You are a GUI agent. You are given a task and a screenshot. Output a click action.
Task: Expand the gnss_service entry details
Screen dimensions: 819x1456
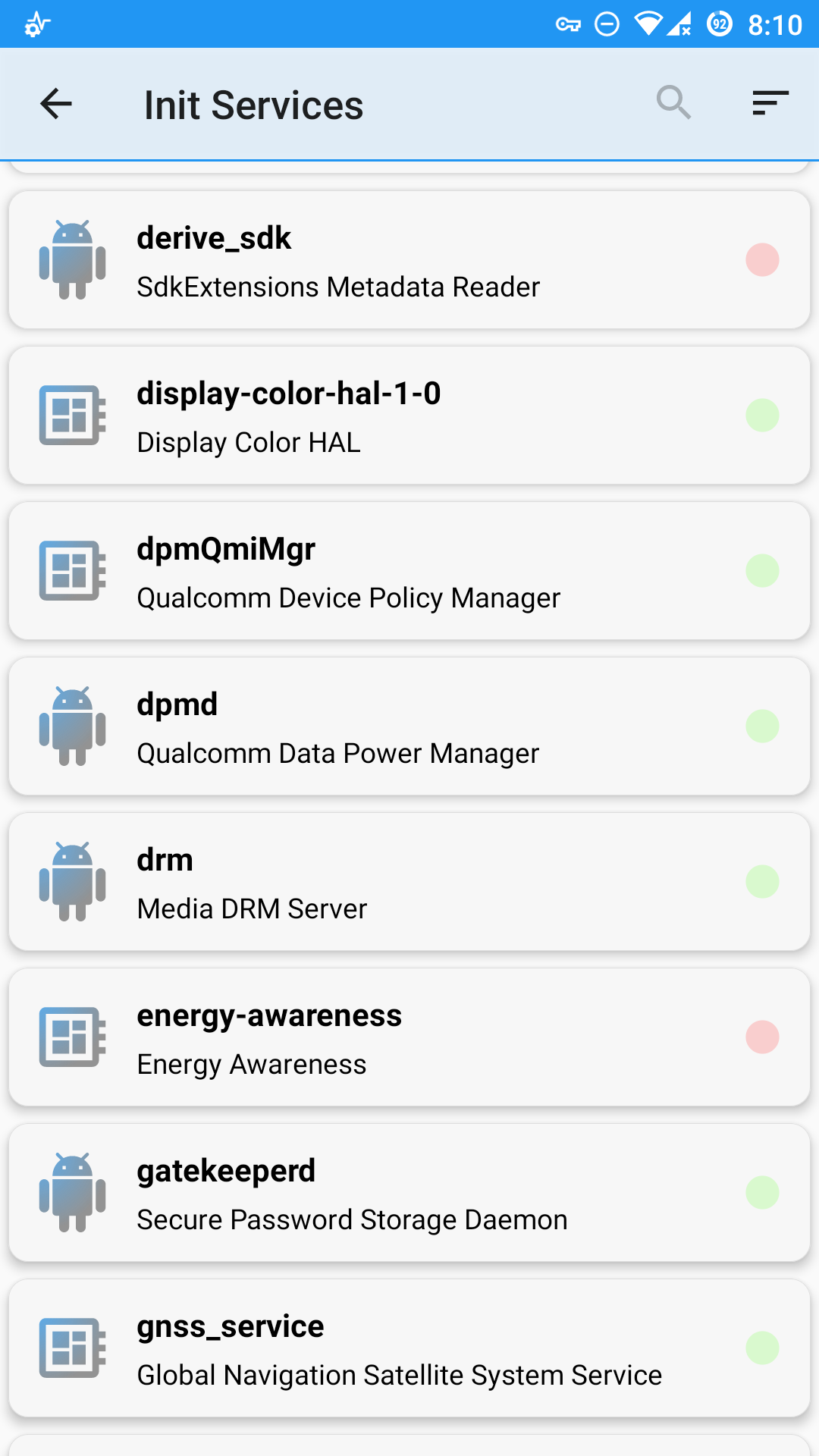point(409,1348)
